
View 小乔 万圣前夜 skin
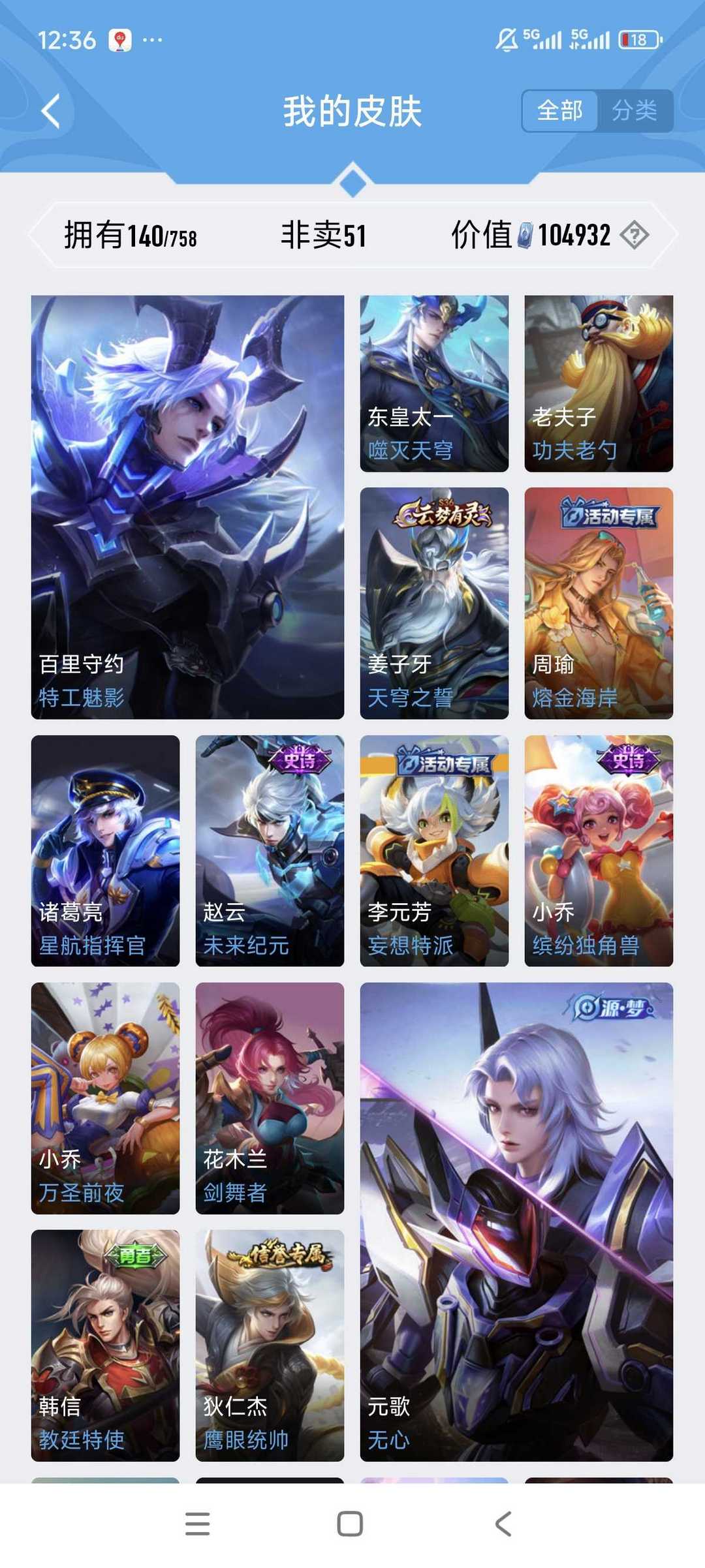105,1098
